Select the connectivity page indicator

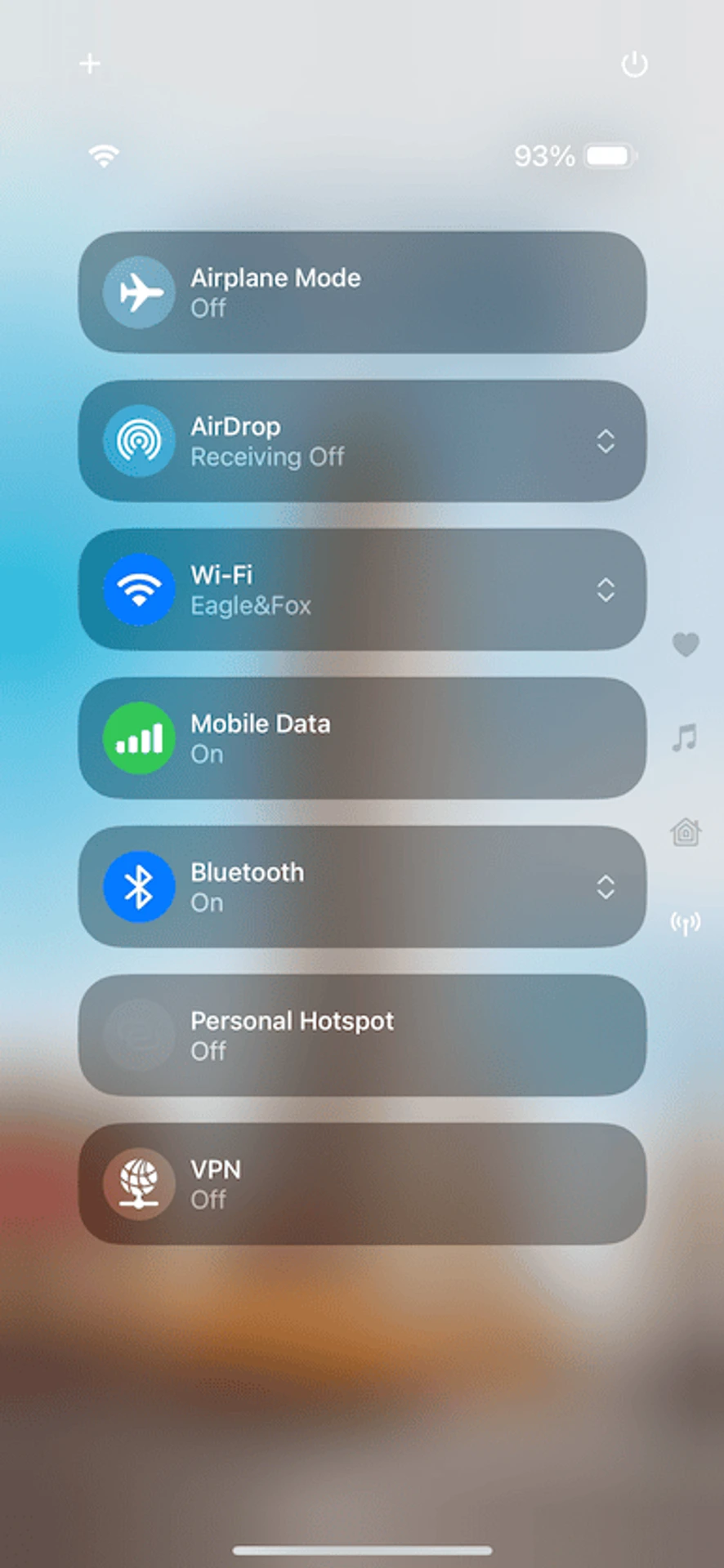[x=686, y=924]
